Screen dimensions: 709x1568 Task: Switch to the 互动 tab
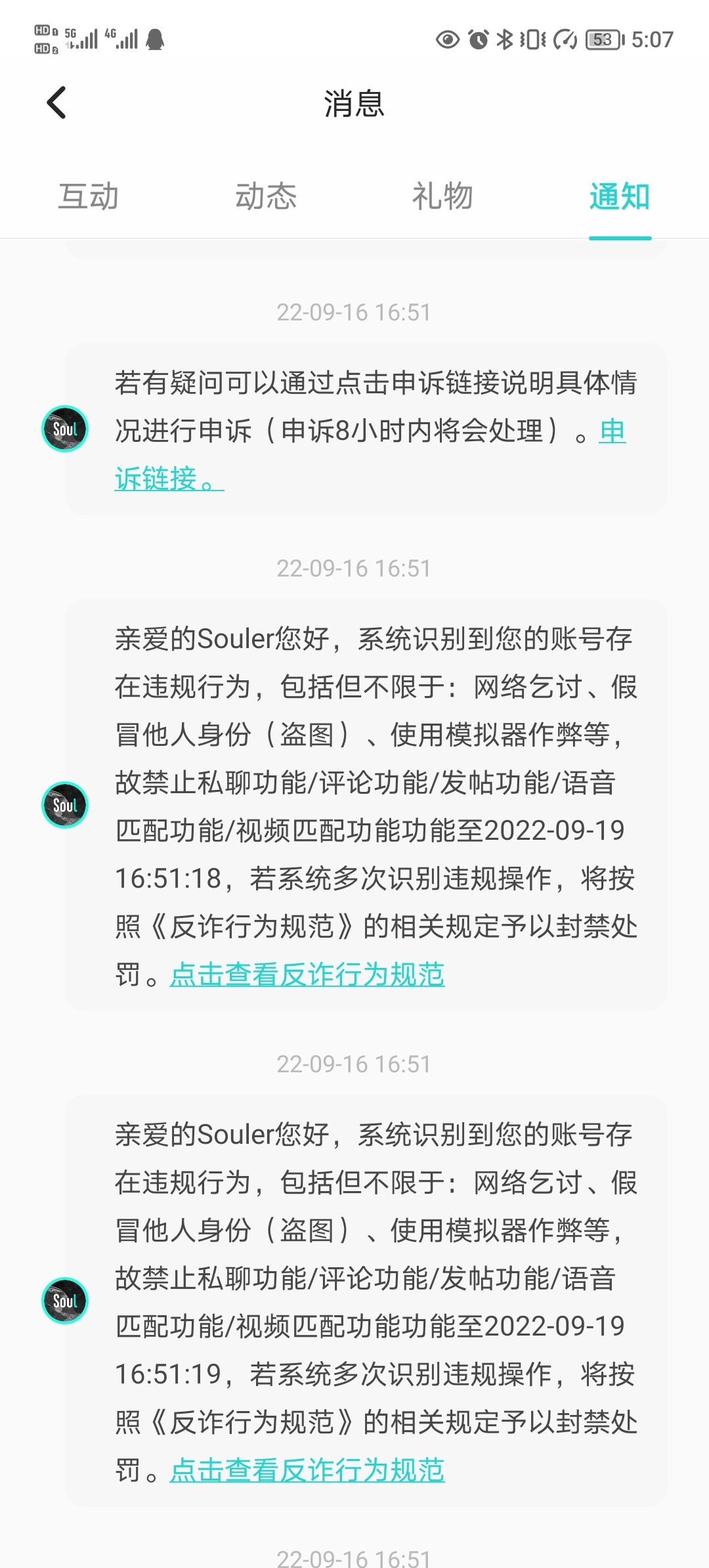pyautogui.click(x=89, y=196)
